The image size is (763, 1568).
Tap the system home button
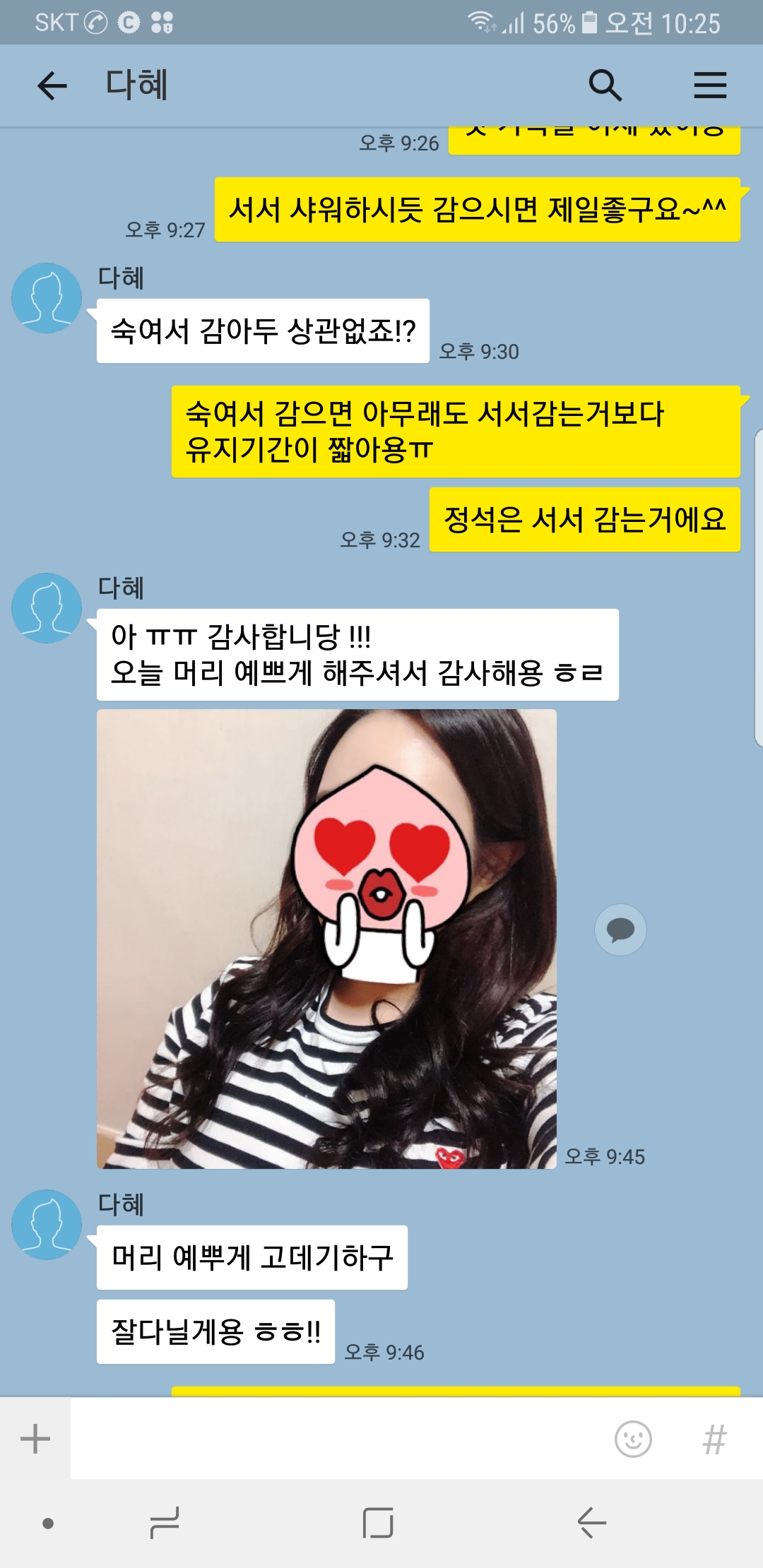tap(378, 1522)
